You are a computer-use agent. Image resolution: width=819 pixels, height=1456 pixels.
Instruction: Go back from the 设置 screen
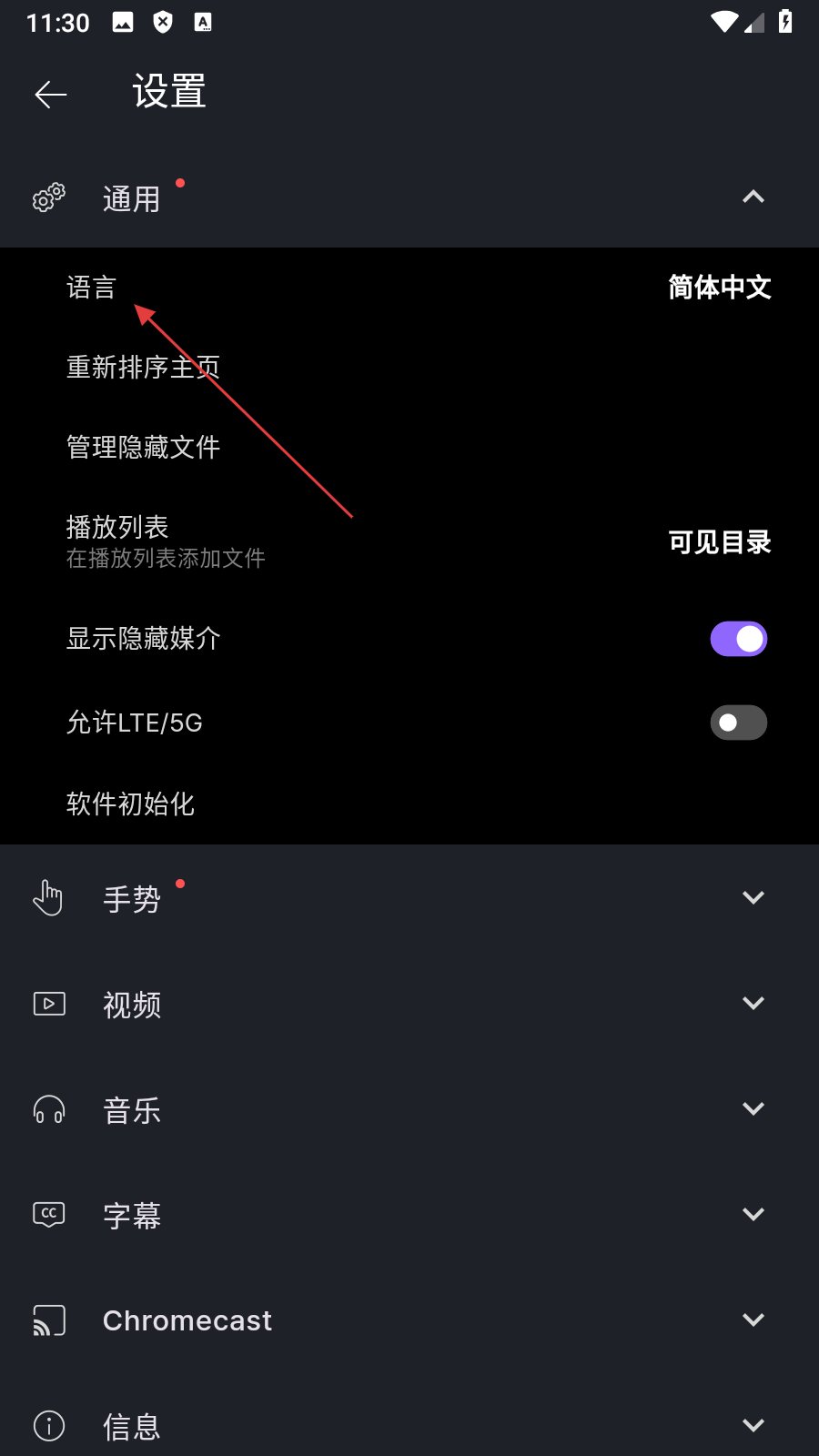(51, 94)
